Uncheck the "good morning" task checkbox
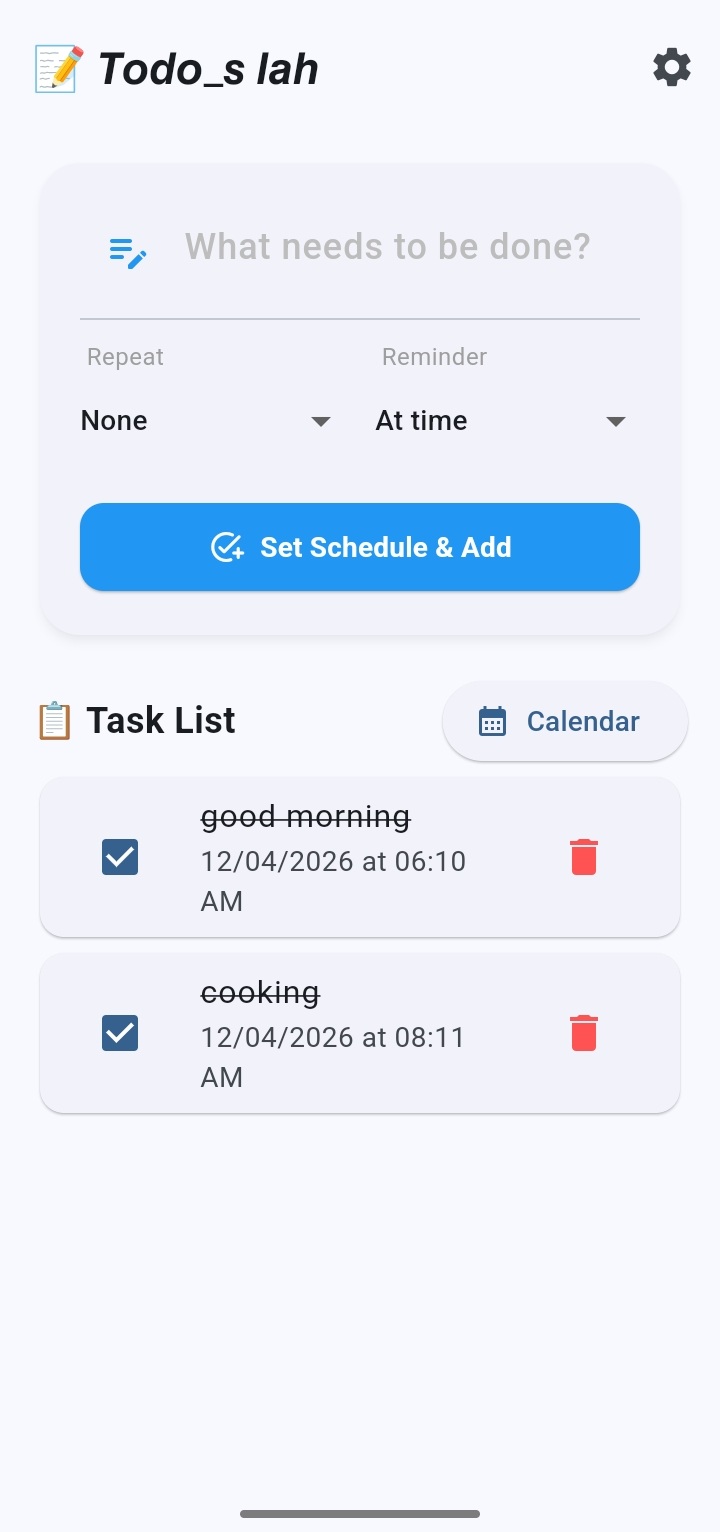The image size is (720, 1532). click(x=119, y=856)
